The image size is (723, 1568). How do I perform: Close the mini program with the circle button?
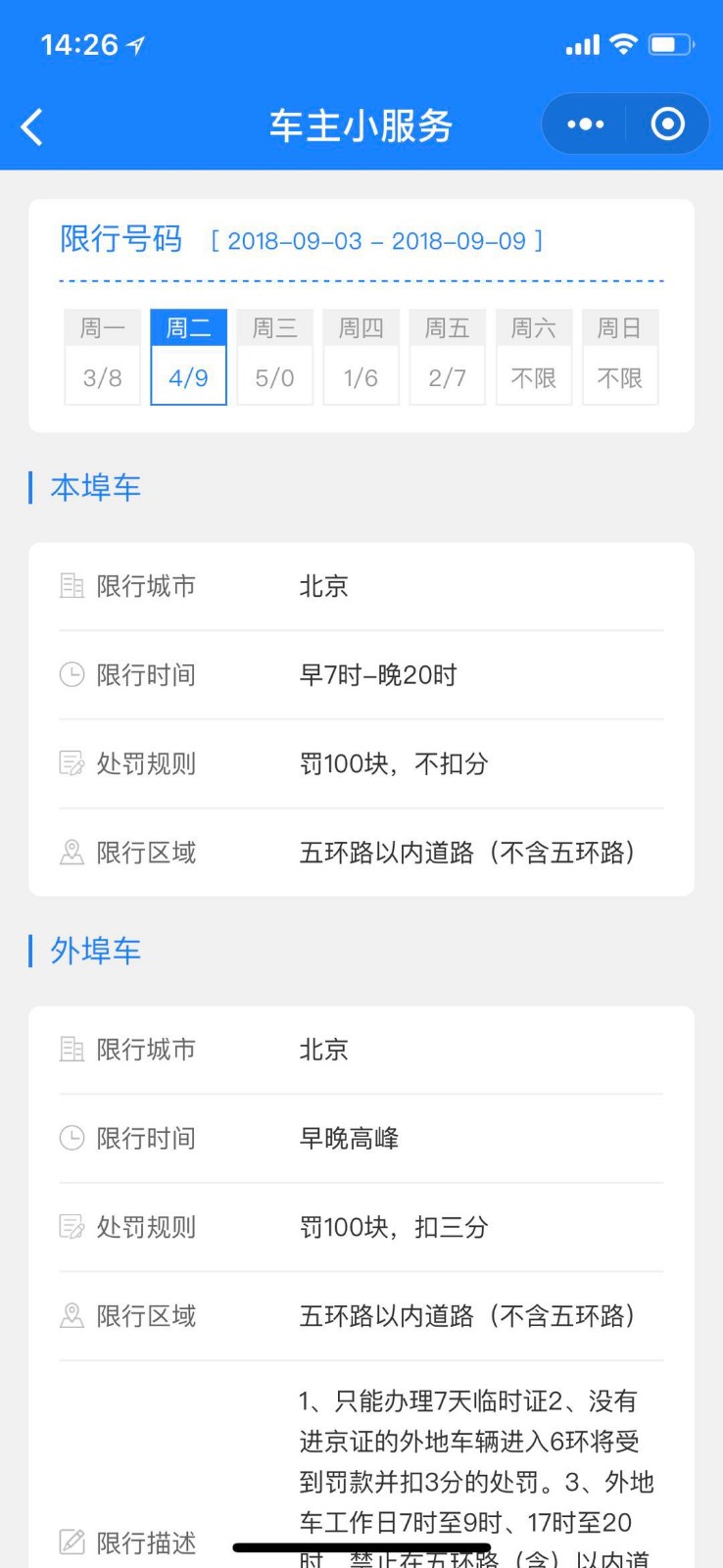(668, 124)
